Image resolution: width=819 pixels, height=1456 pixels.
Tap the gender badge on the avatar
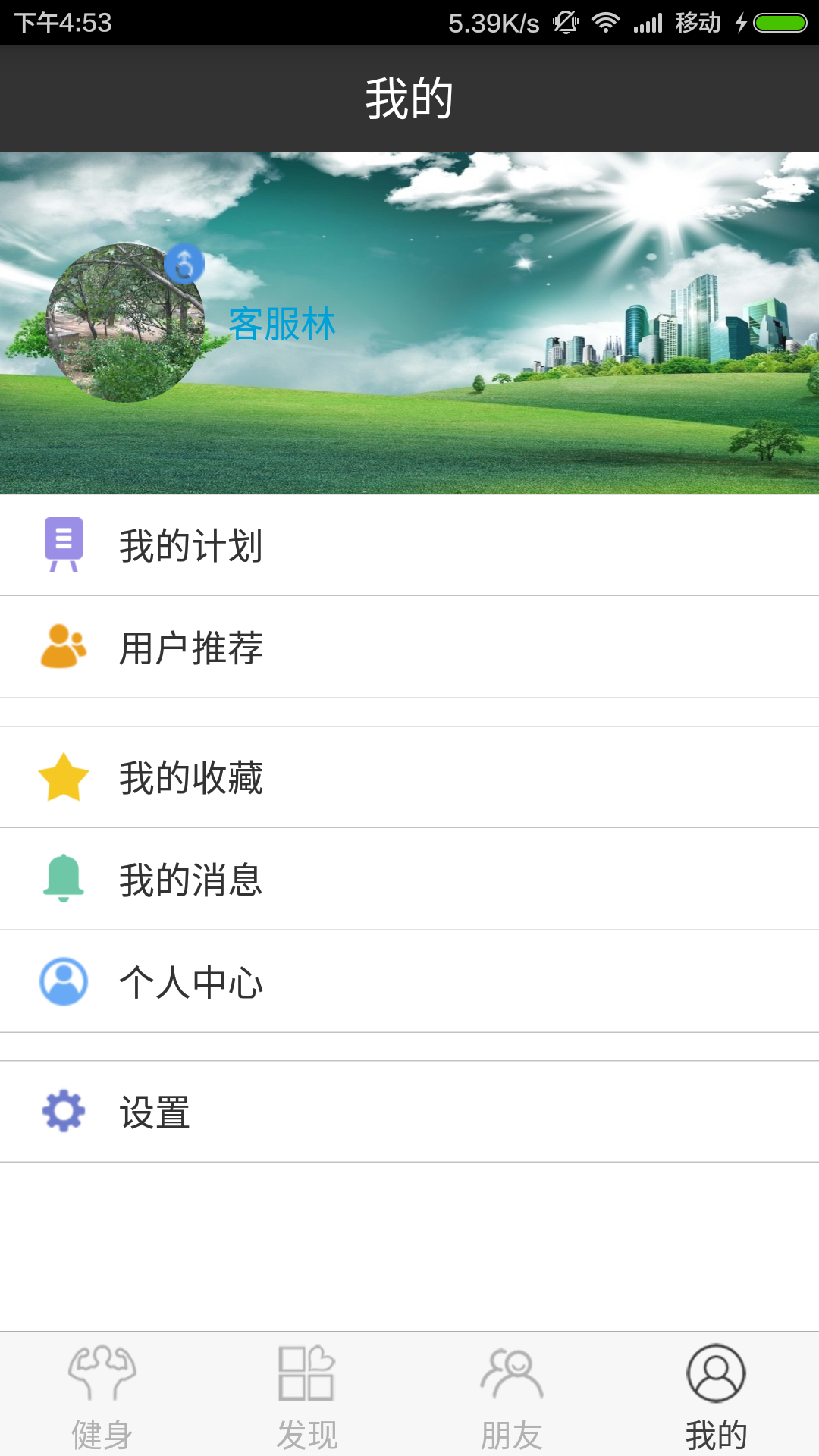[x=184, y=264]
